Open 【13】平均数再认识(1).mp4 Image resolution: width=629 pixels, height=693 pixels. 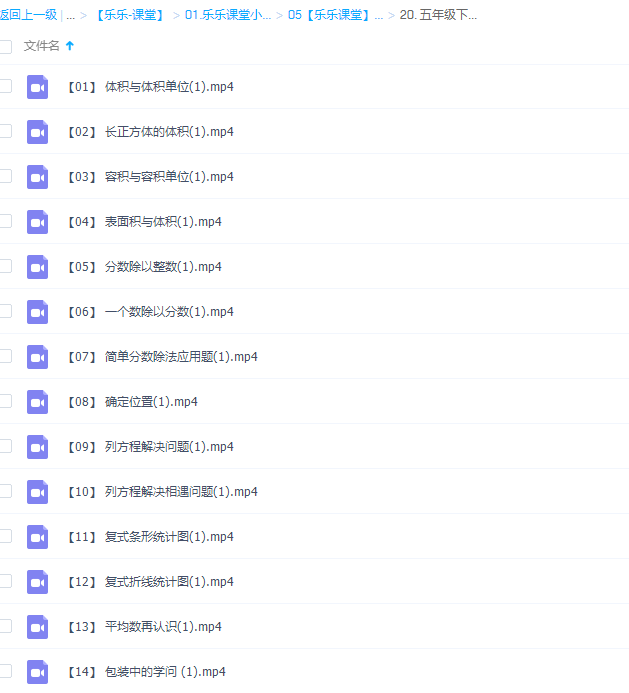[162, 627]
